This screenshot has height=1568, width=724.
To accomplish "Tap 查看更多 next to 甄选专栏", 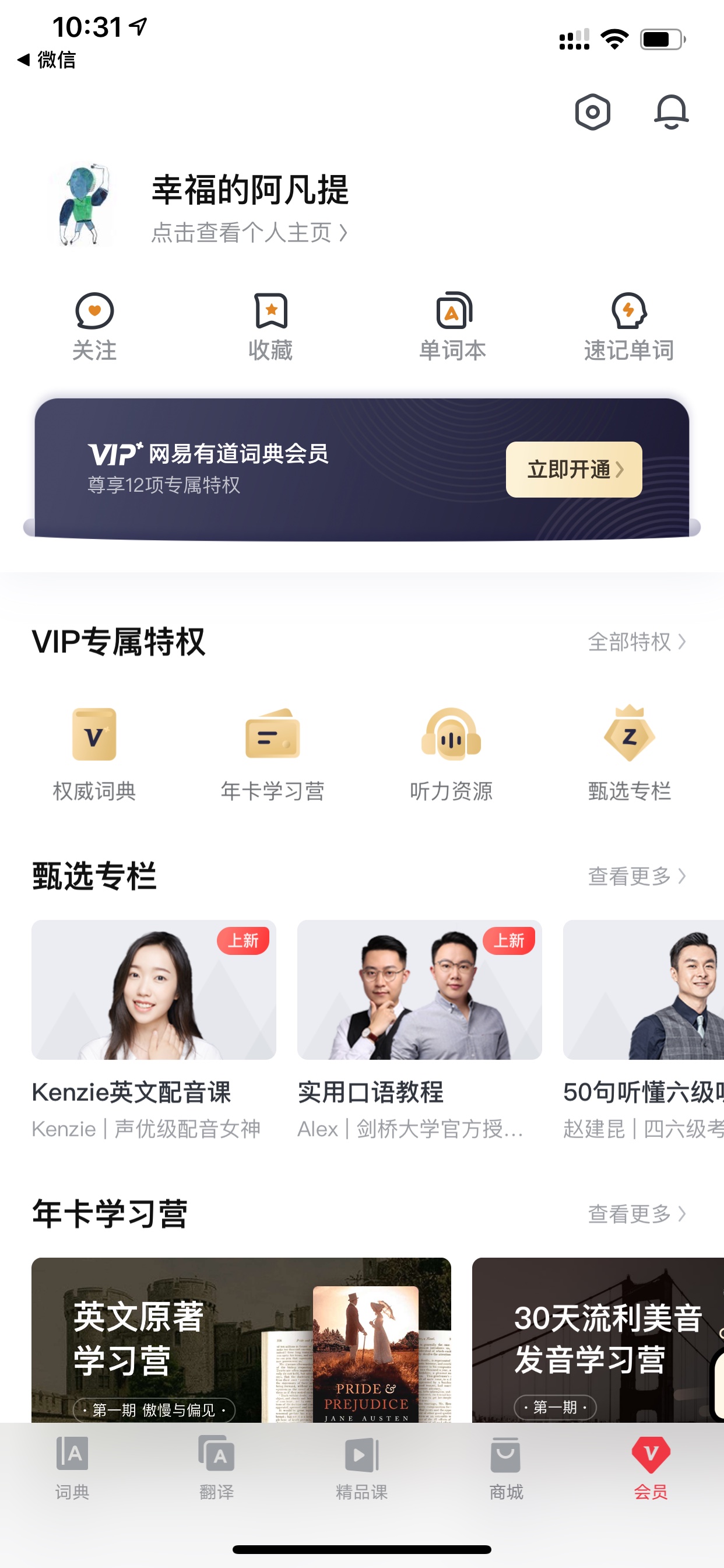I will pos(637,876).
